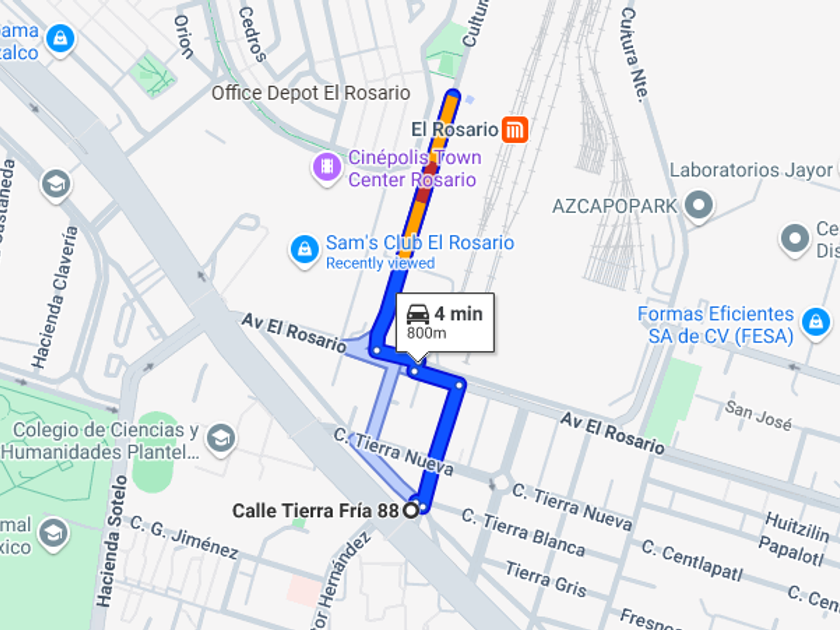Select Formas Eficientes SA de CV pin
840x630 pixels.
[816, 323]
